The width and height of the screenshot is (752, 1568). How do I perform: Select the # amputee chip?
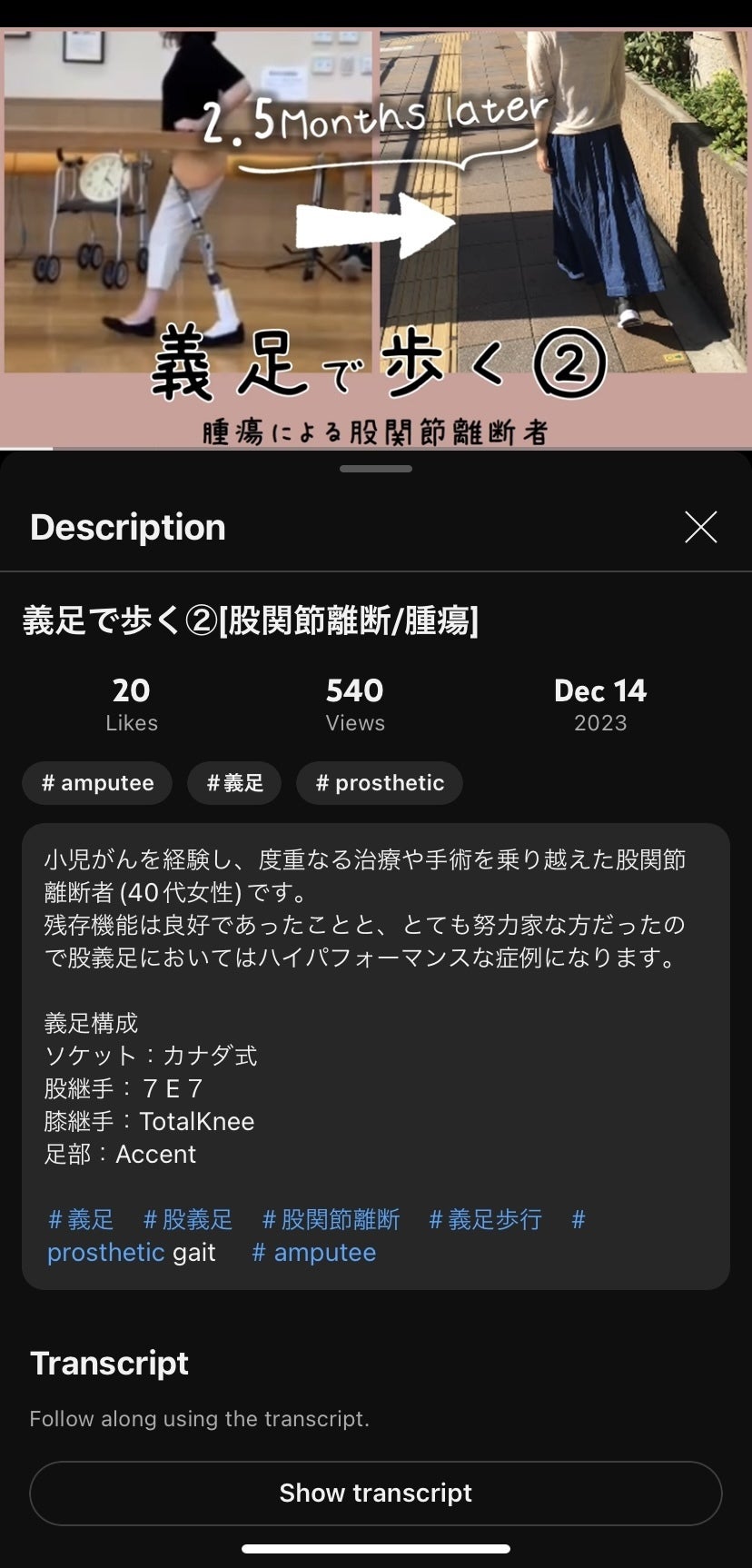97,783
